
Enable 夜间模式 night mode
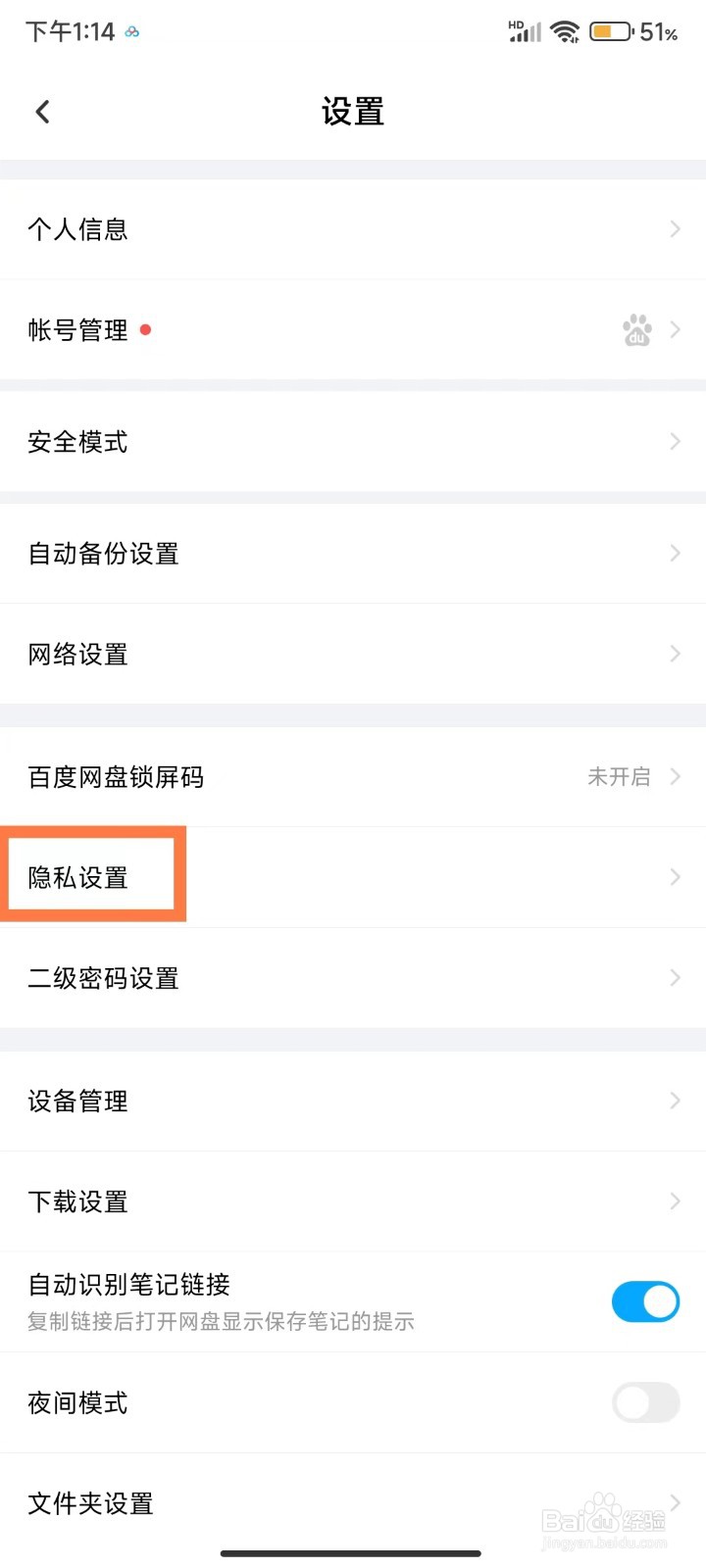(645, 1403)
